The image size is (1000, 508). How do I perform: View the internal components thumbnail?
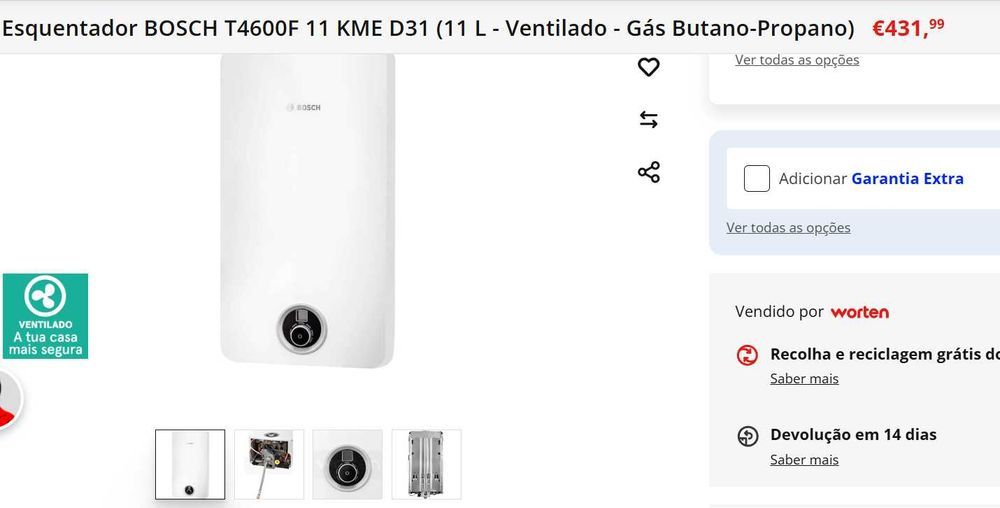click(x=269, y=464)
